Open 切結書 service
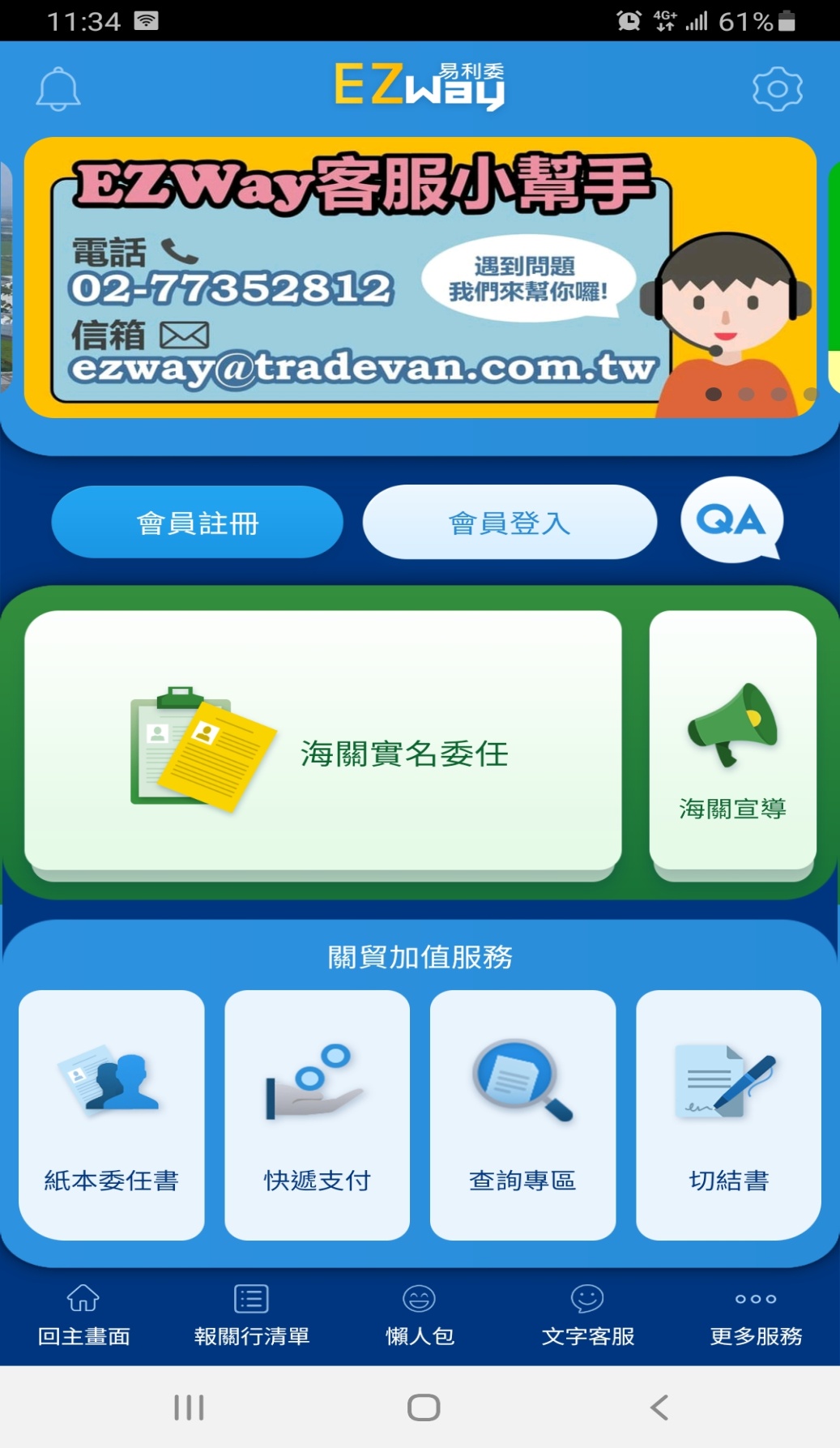 click(x=728, y=1114)
